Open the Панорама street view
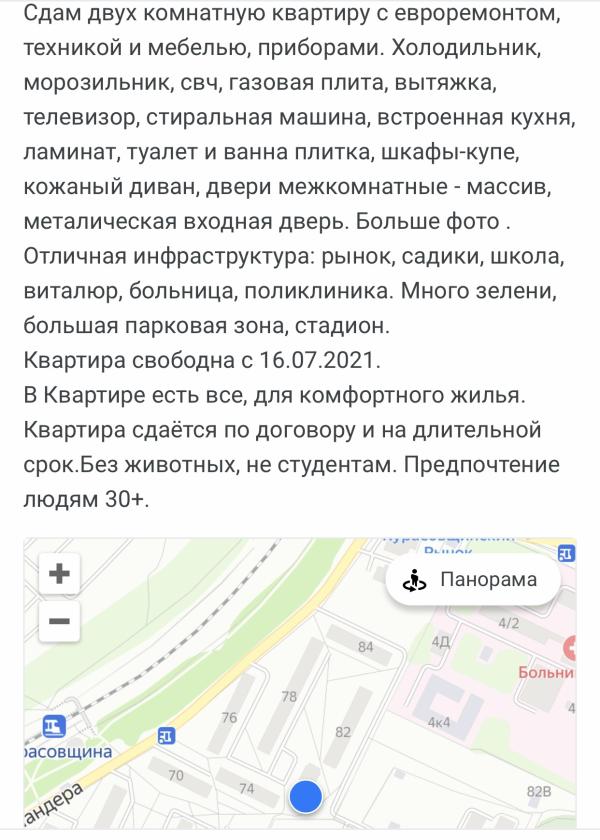600x840 pixels. [x=472, y=580]
